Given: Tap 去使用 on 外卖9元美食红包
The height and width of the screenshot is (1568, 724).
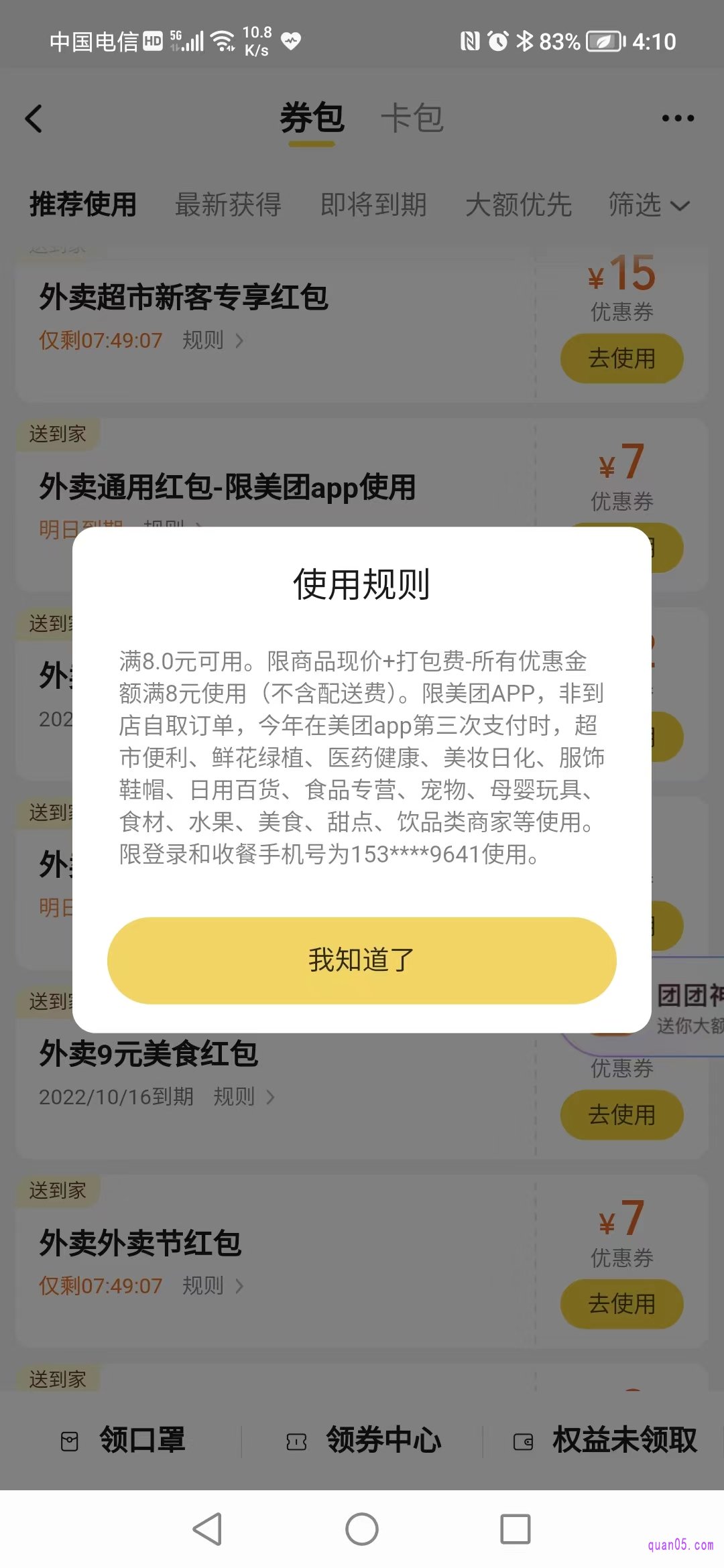Looking at the screenshot, I should point(621,1115).
